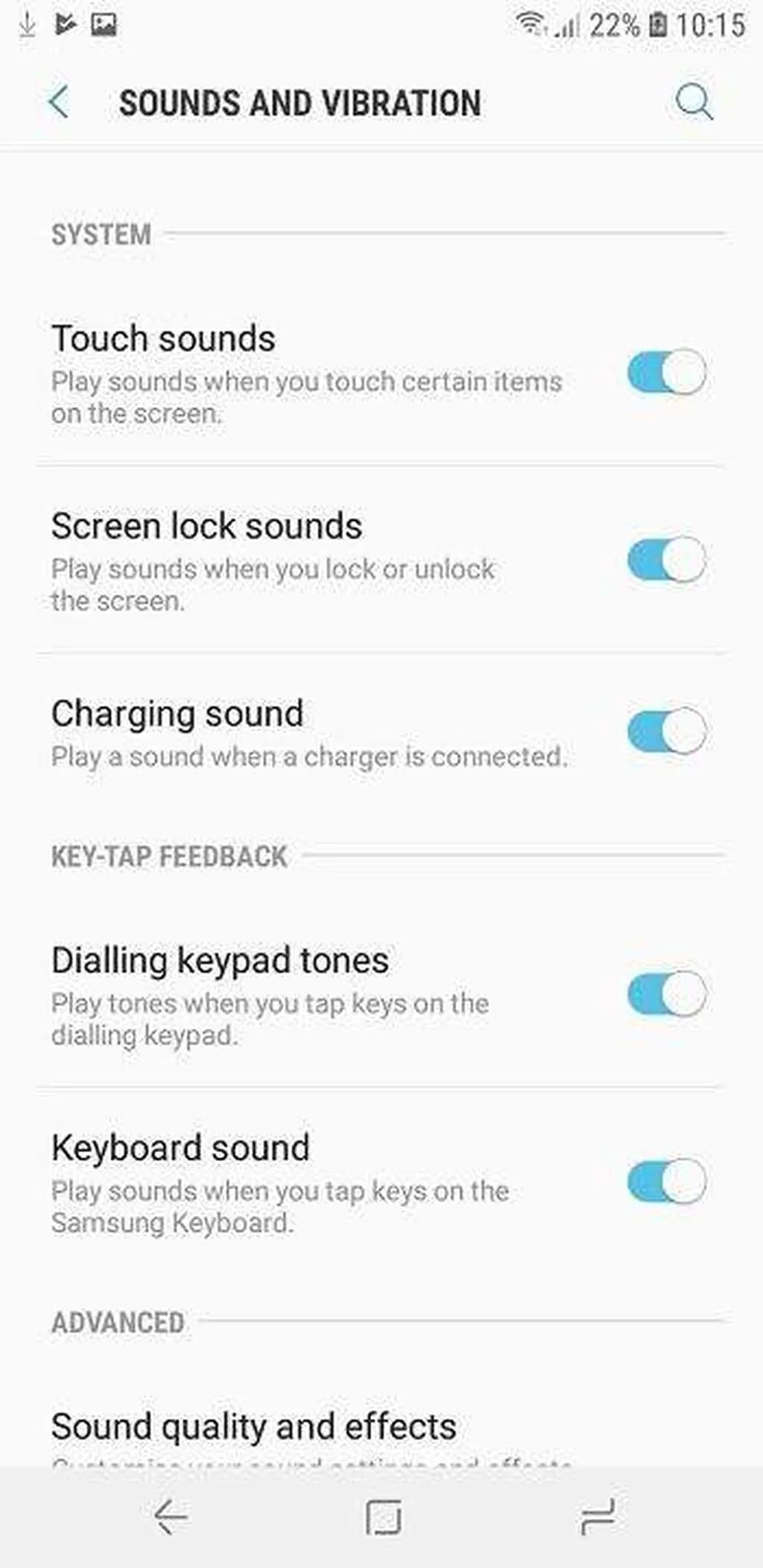Image resolution: width=763 pixels, height=1568 pixels.
Task: Open Sound quality and effects
Action: (253, 1427)
